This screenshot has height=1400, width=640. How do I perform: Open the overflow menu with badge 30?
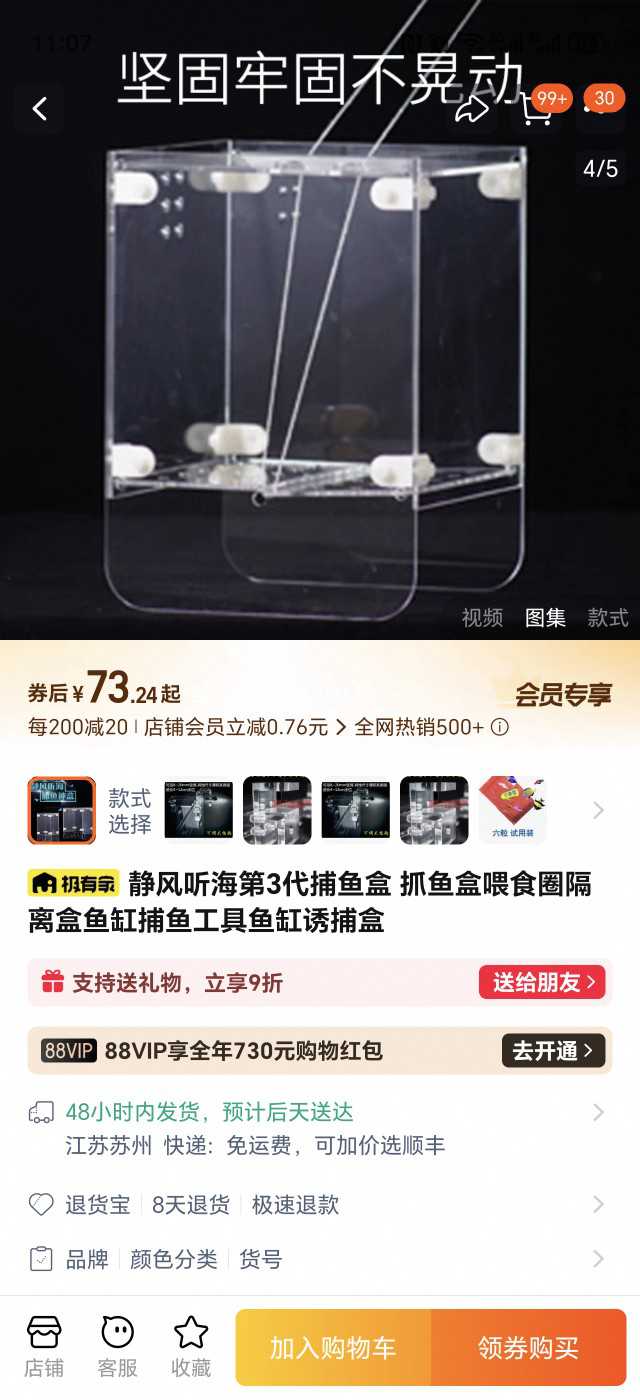[600, 108]
